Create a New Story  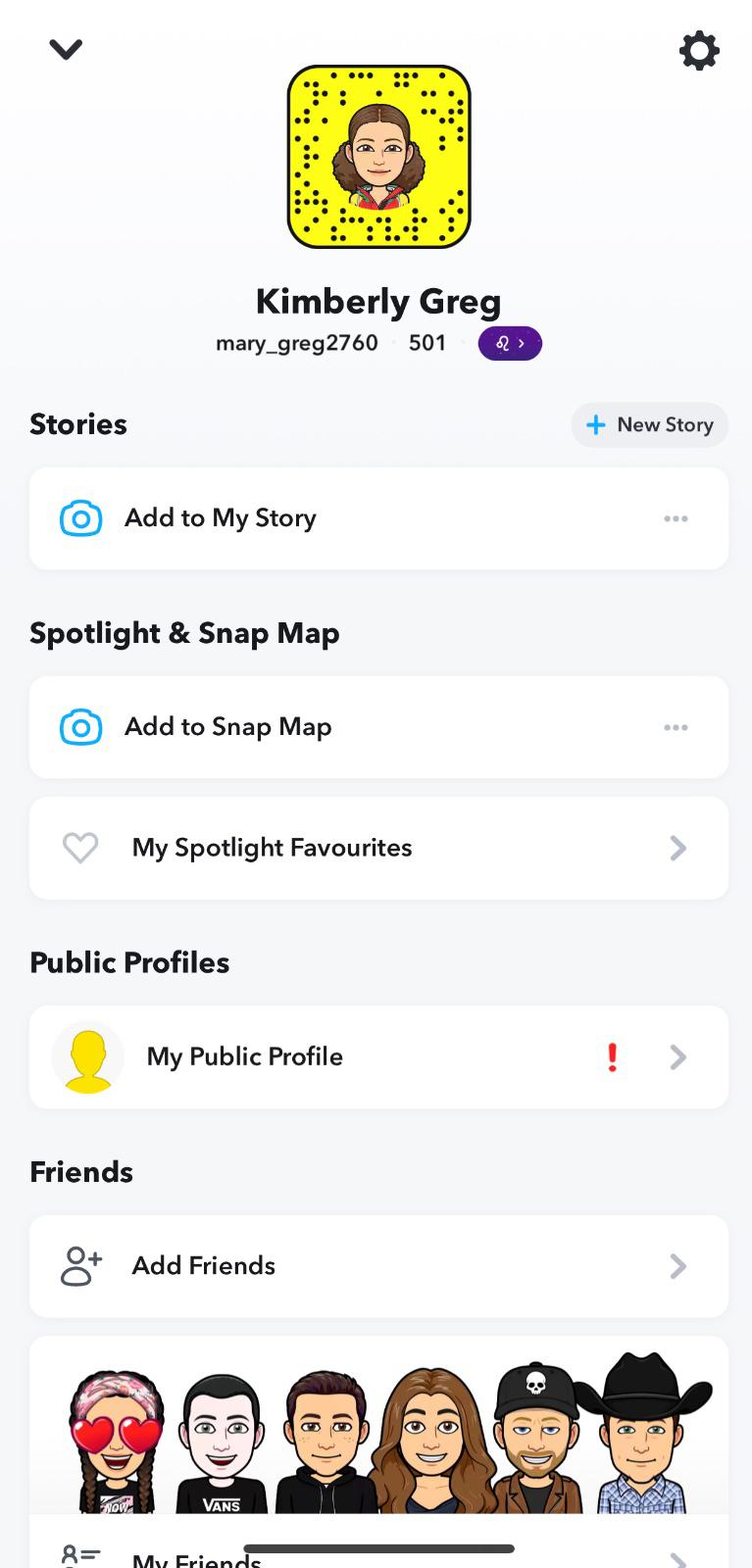pyautogui.click(x=649, y=425)
